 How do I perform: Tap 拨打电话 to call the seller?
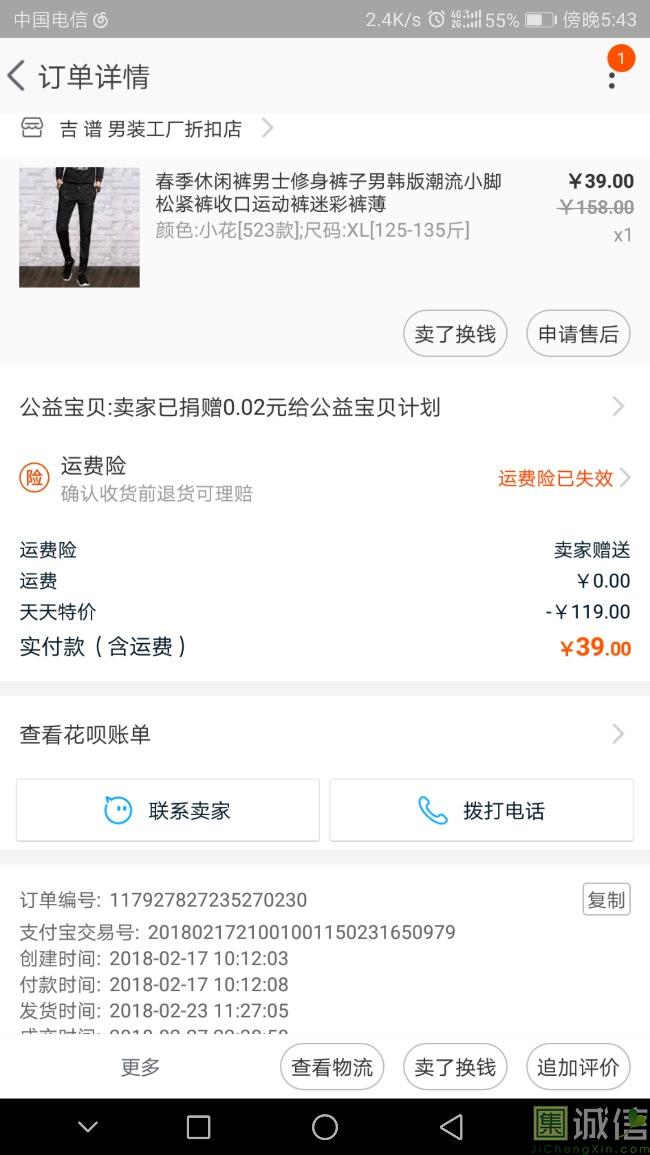(x=482, y=811)
